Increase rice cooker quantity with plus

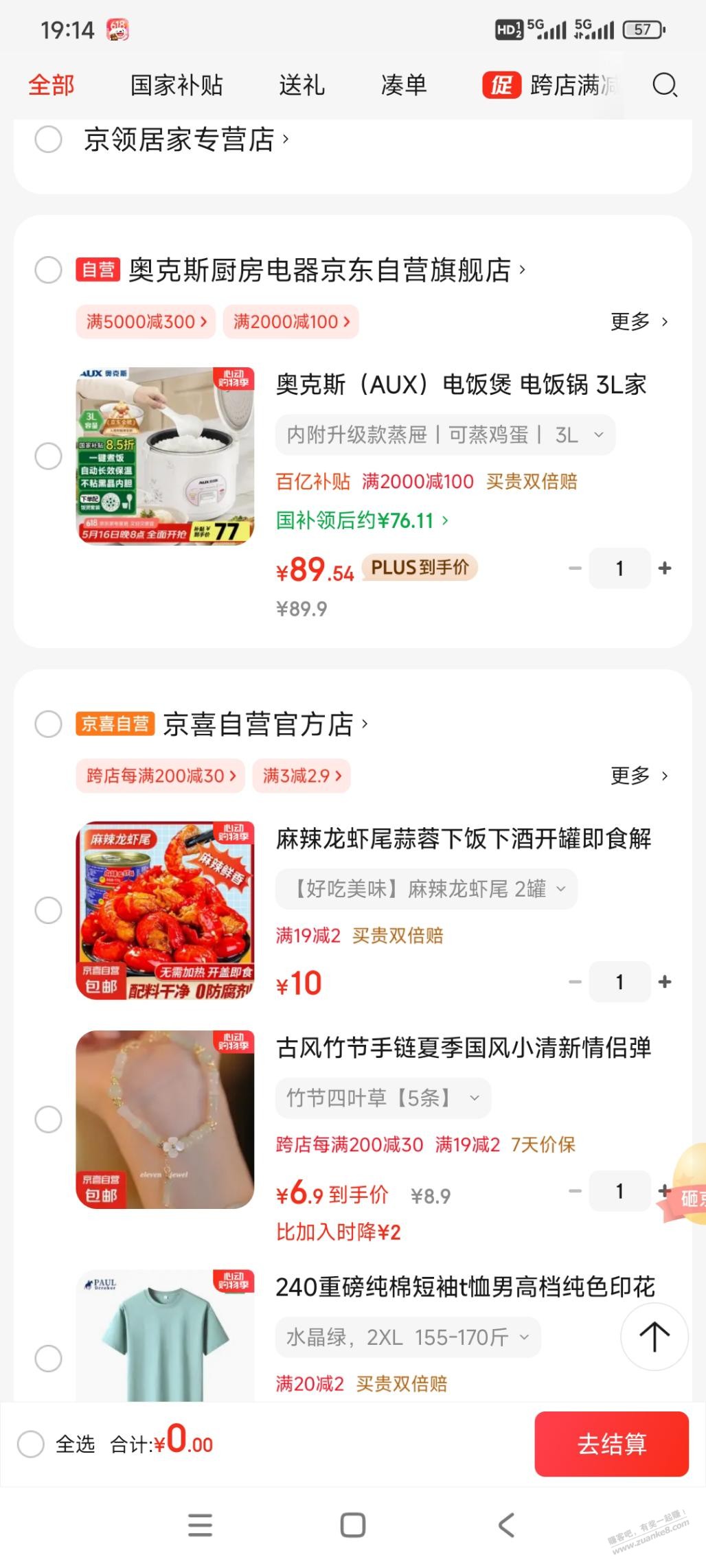(x=665, y=568)
